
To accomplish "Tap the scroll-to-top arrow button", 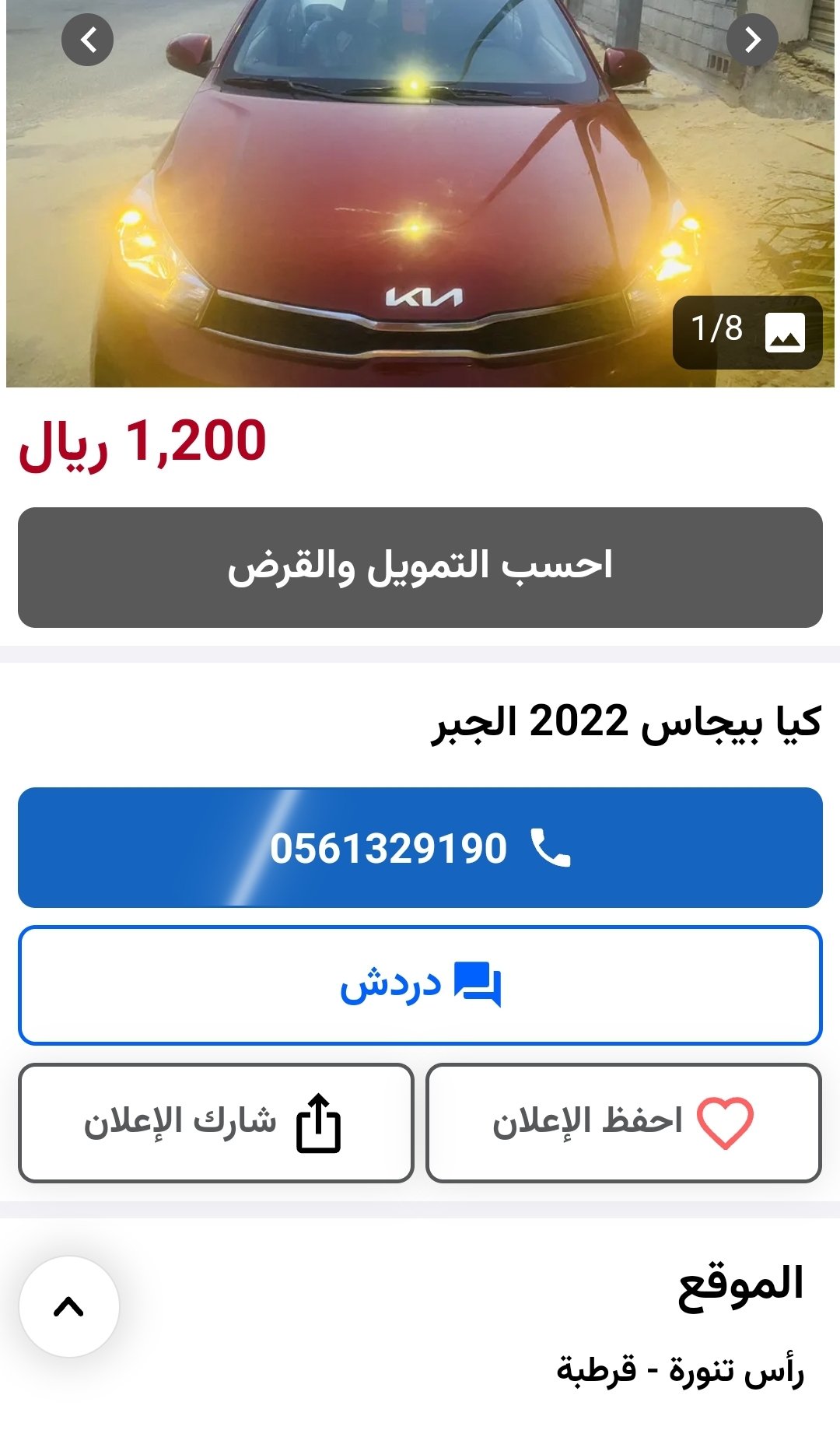I will click(69, 1307).
